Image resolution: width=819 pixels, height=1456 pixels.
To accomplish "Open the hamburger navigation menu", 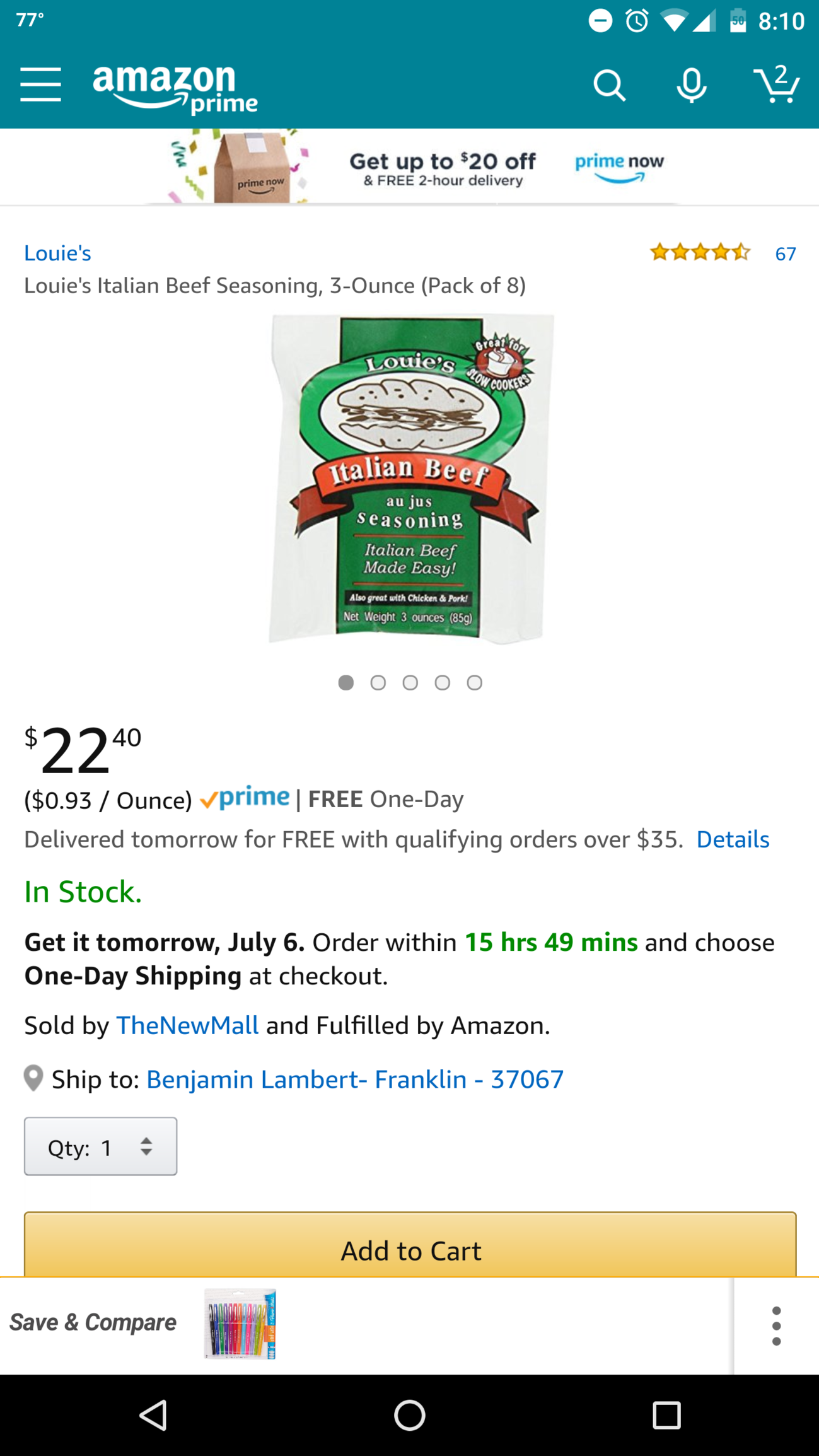I will [x=40, y=84].
